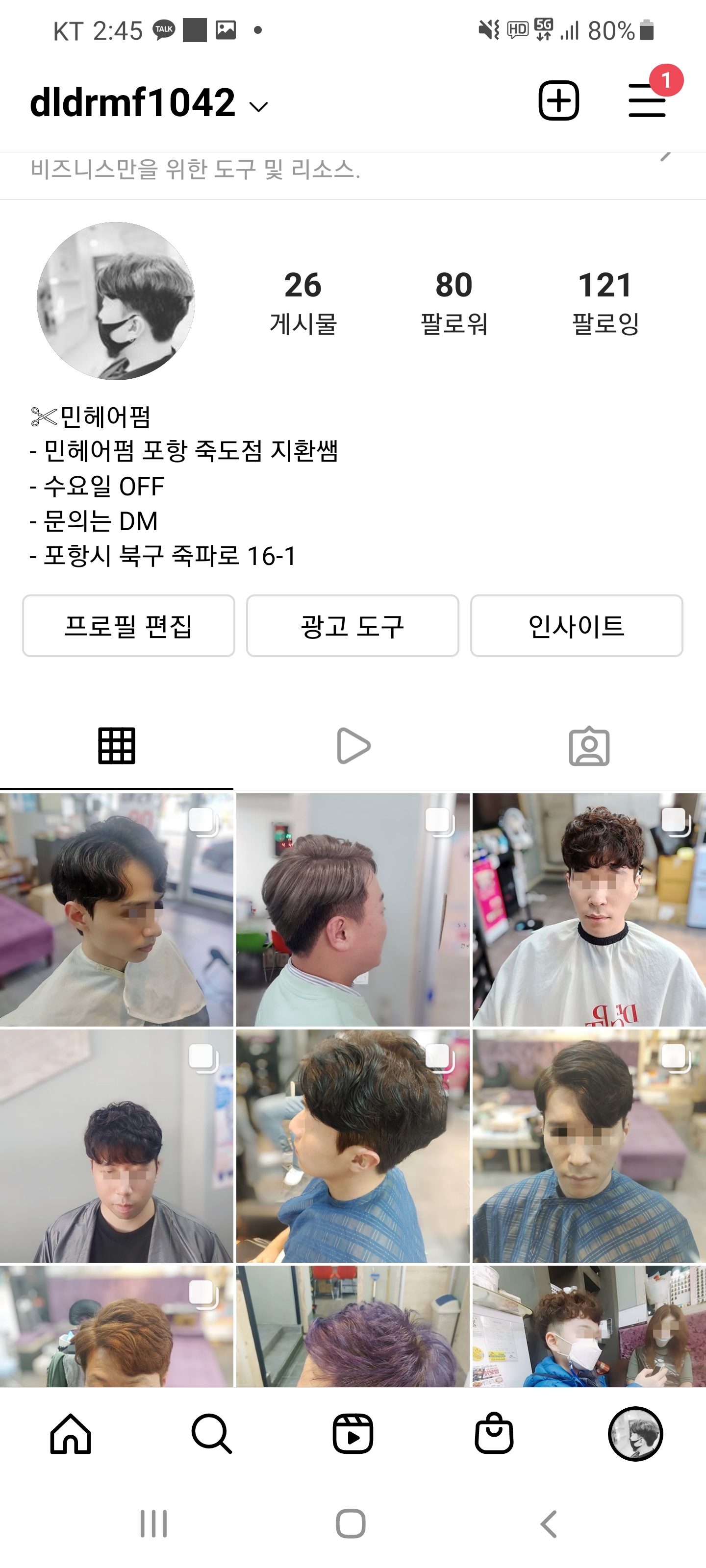
Task: View the profile picture
Action: point(116,301)
